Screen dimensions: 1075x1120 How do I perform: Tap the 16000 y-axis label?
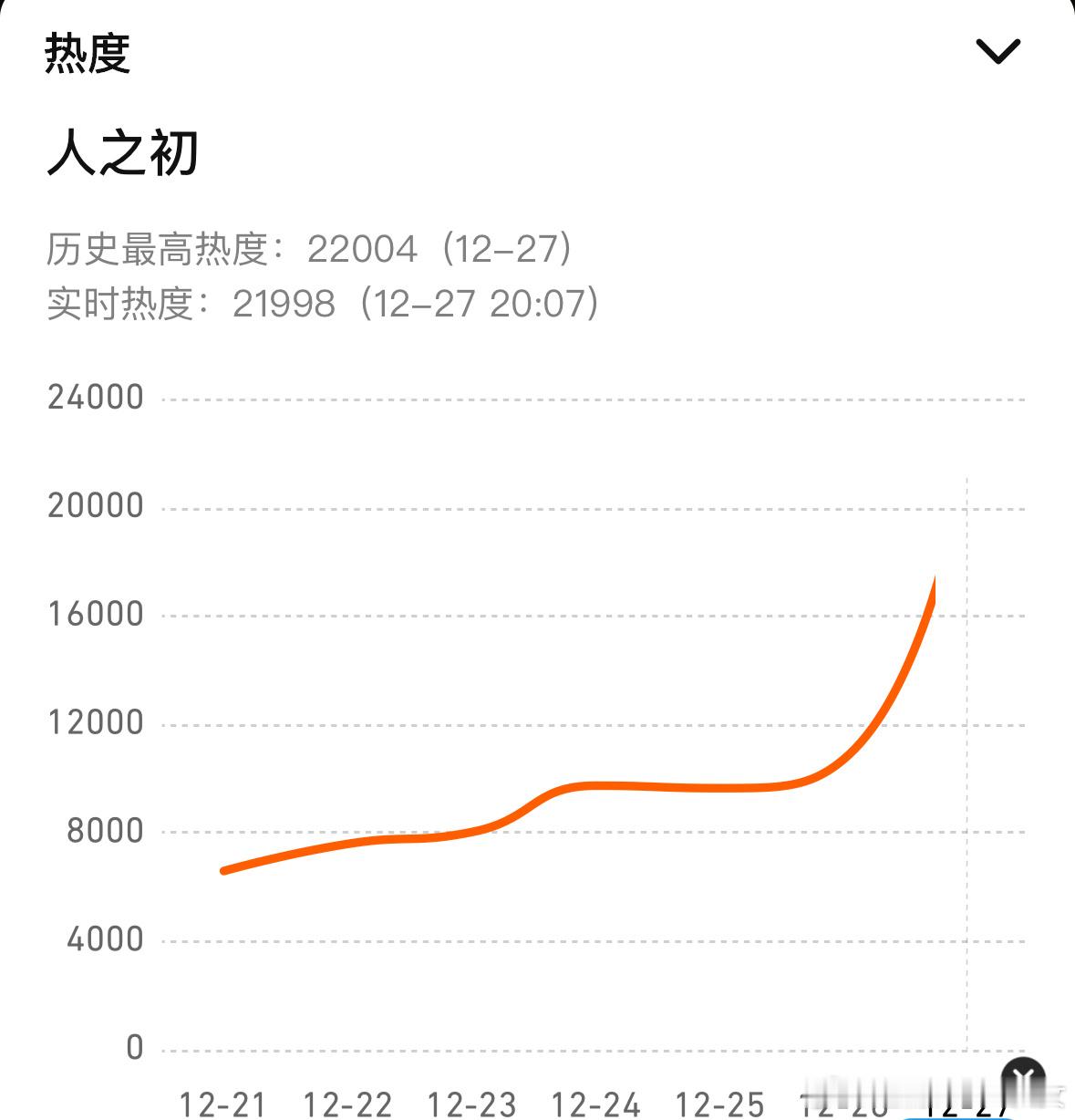pyautogui.click(x=96, y=614)
